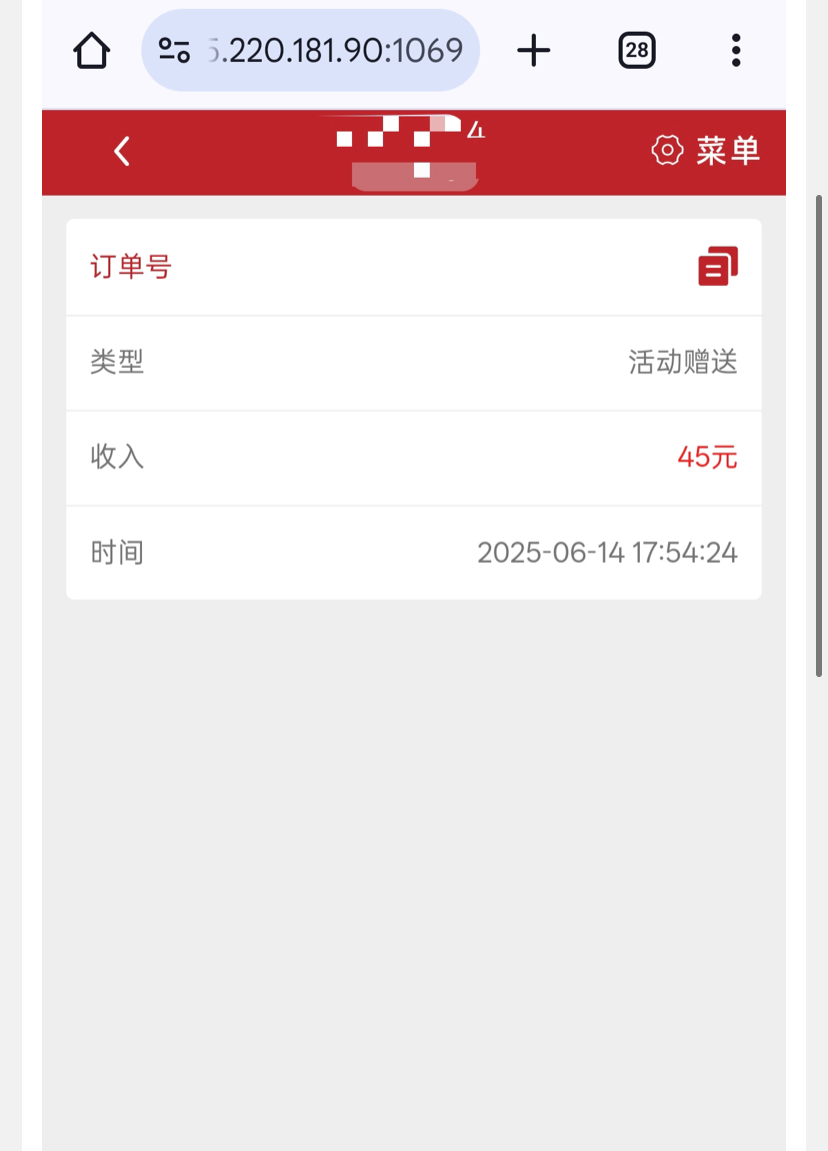This screenshot has height=1151, width=828.
Task: Open the browser three-dot overflow menu
Action: (x=736, y=50)
